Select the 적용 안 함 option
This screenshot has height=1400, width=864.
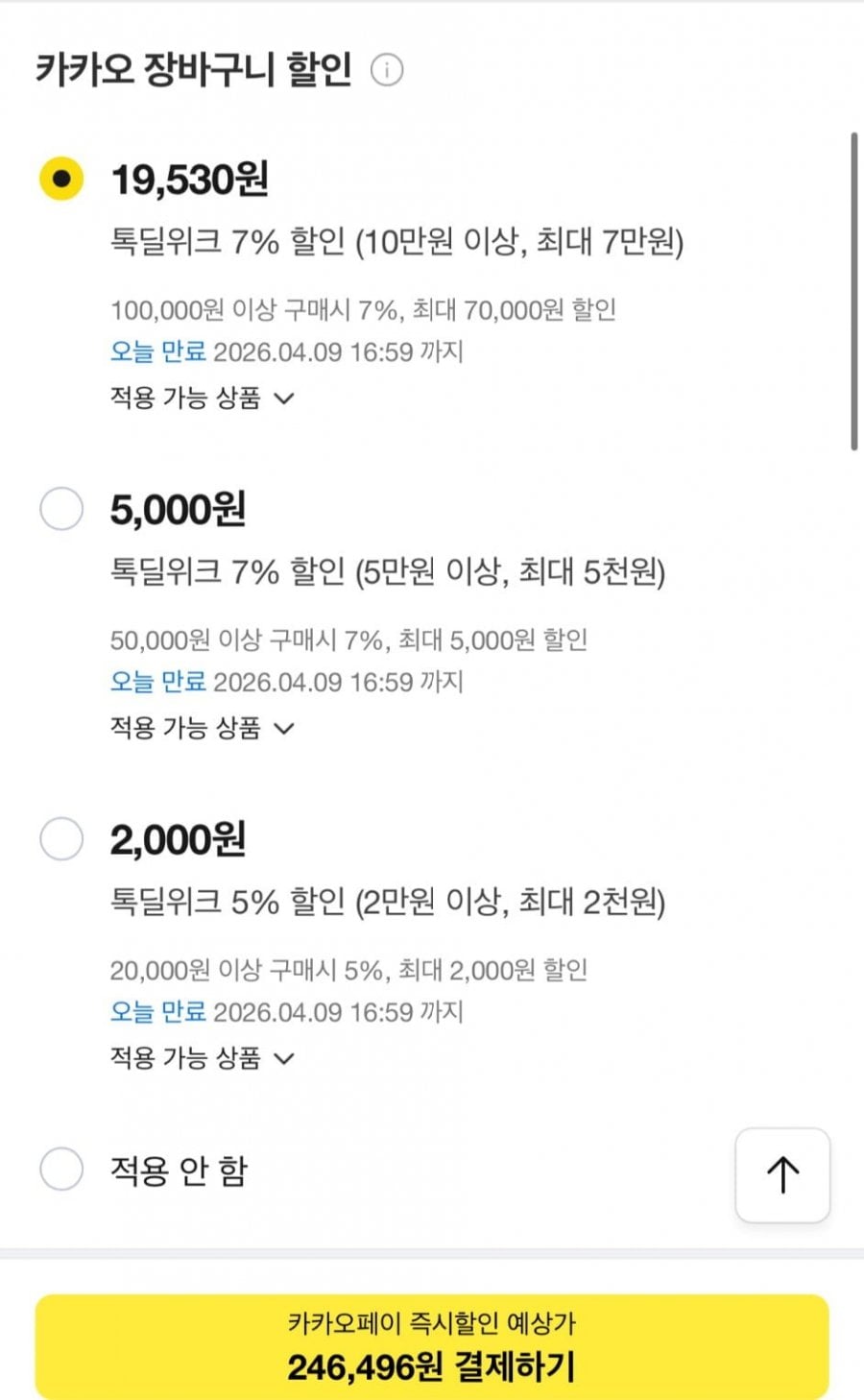point(61,1169)
